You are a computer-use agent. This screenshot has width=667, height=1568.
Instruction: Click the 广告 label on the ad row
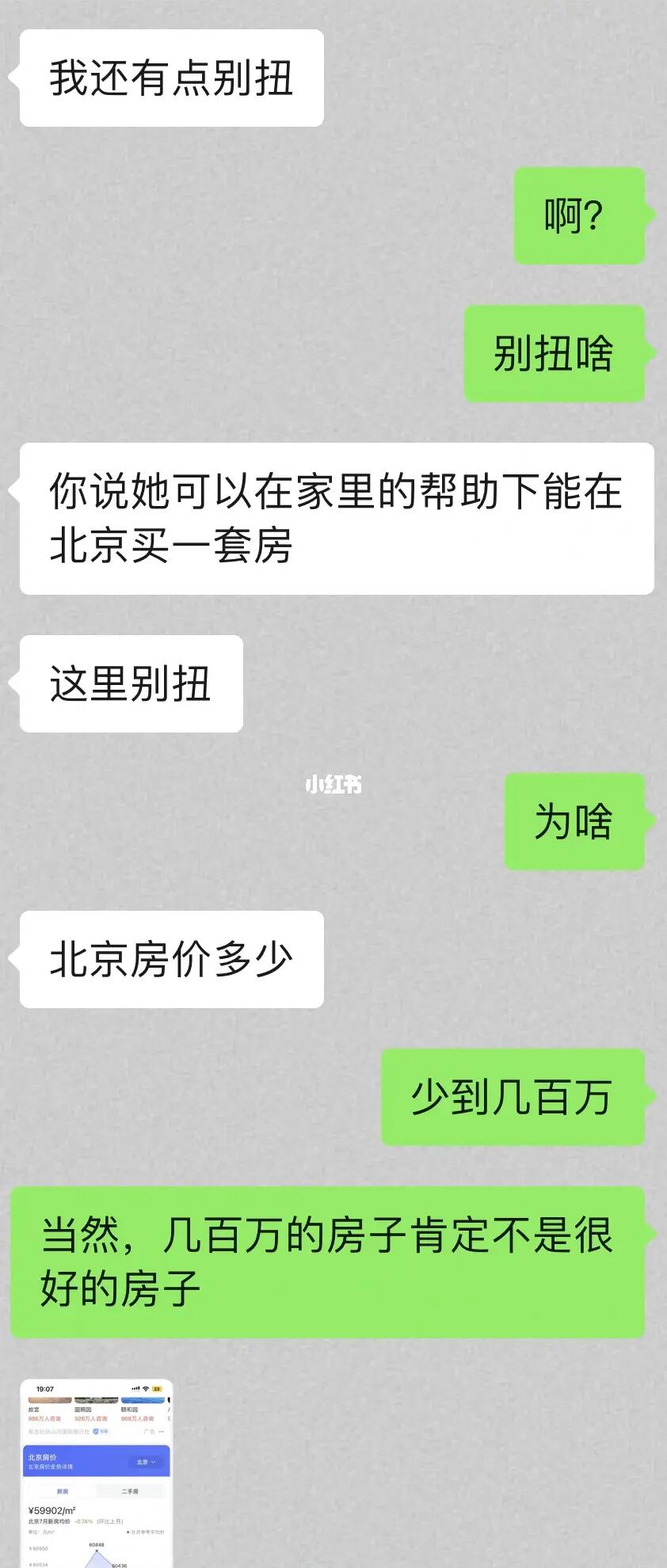(x=149, y=1431)
